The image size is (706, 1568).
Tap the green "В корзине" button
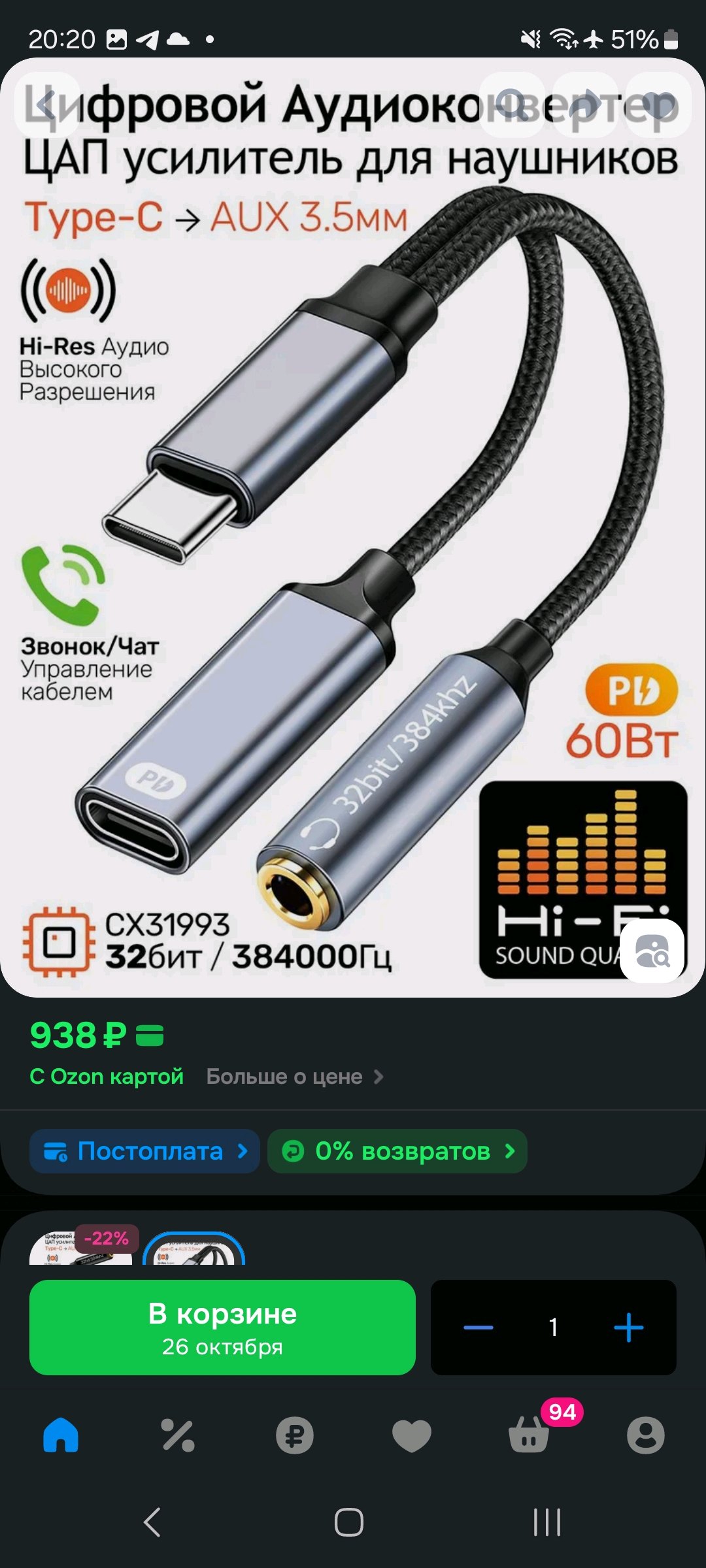point(222,1328)
